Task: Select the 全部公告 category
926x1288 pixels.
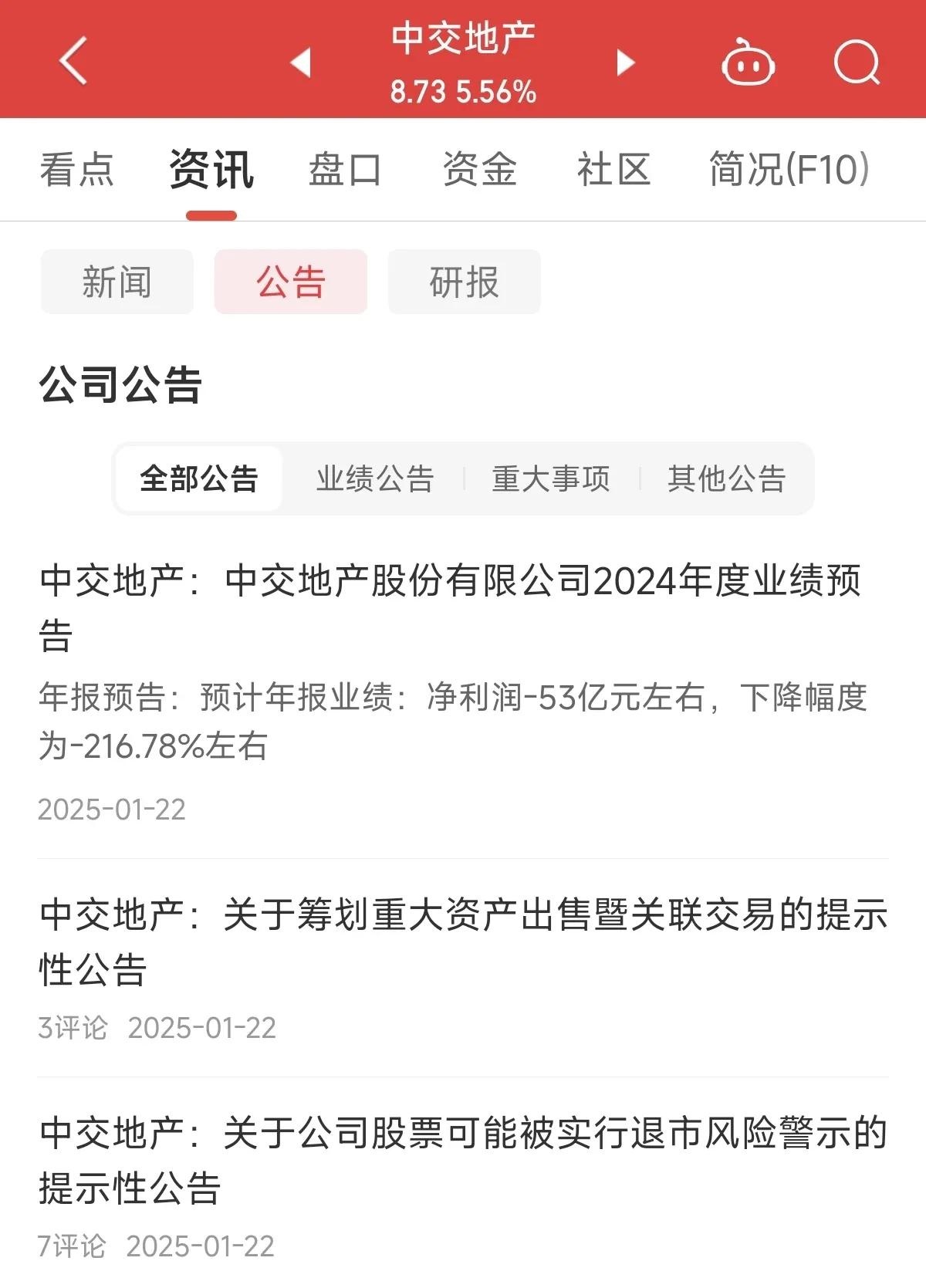Action: click(x=198, y=478)
